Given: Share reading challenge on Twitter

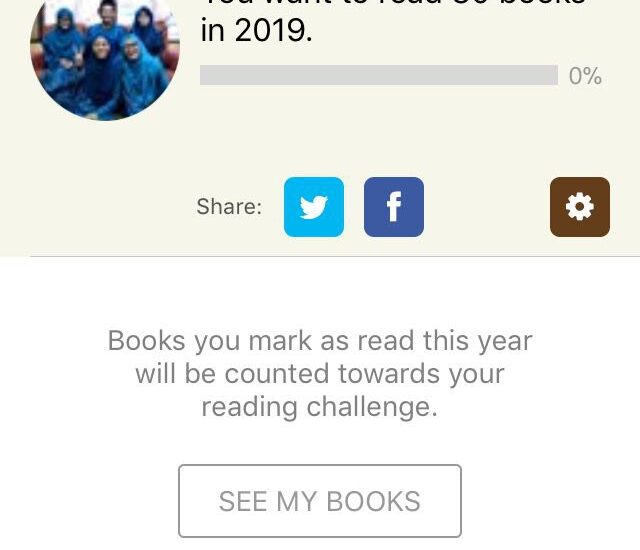Looking at the screenshot, I should click(314, 207).
